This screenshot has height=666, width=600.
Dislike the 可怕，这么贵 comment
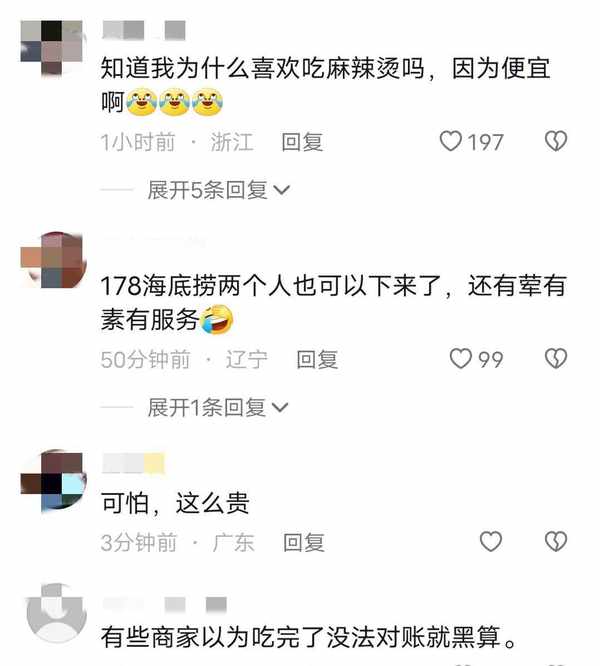[x=556, y=542]
